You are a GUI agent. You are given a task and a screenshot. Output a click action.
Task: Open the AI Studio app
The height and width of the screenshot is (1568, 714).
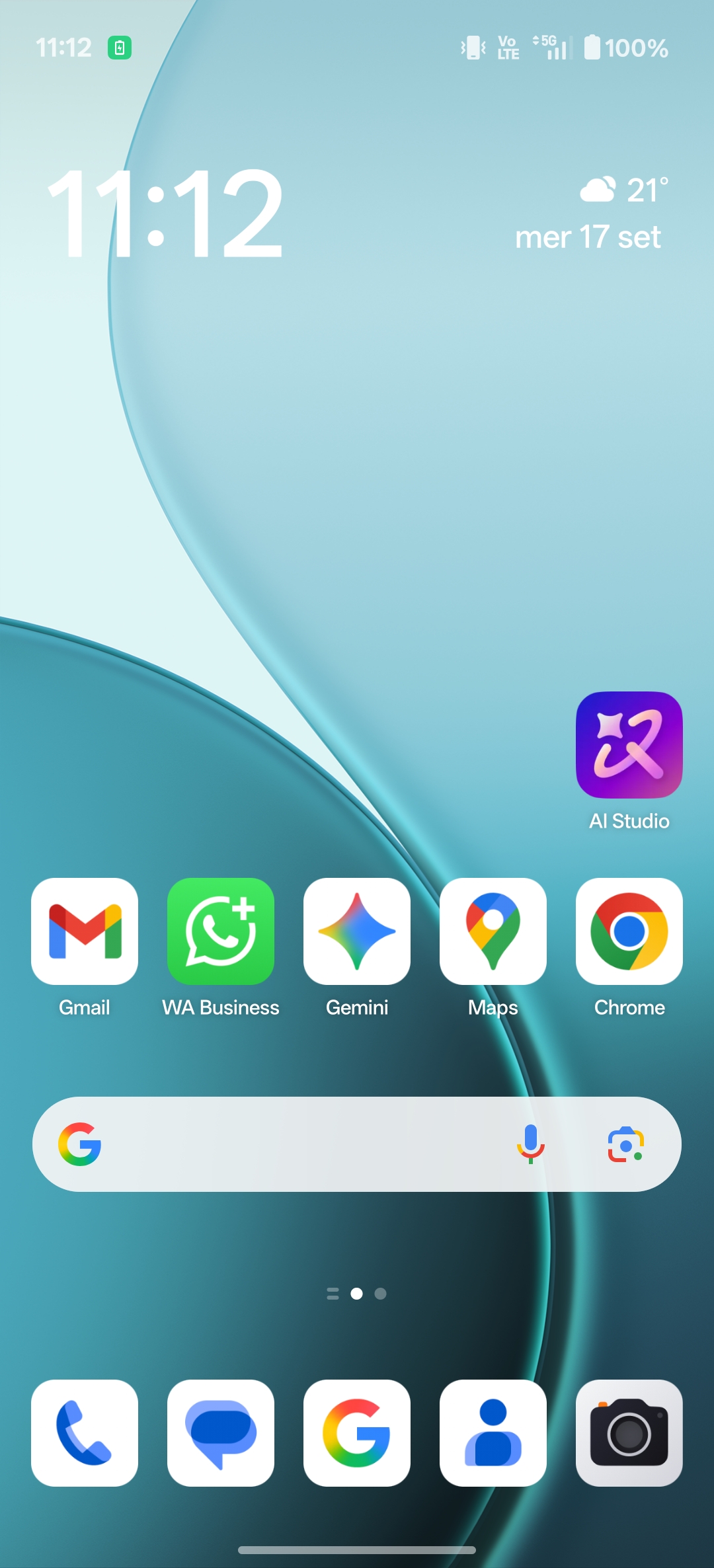[629, 745]
